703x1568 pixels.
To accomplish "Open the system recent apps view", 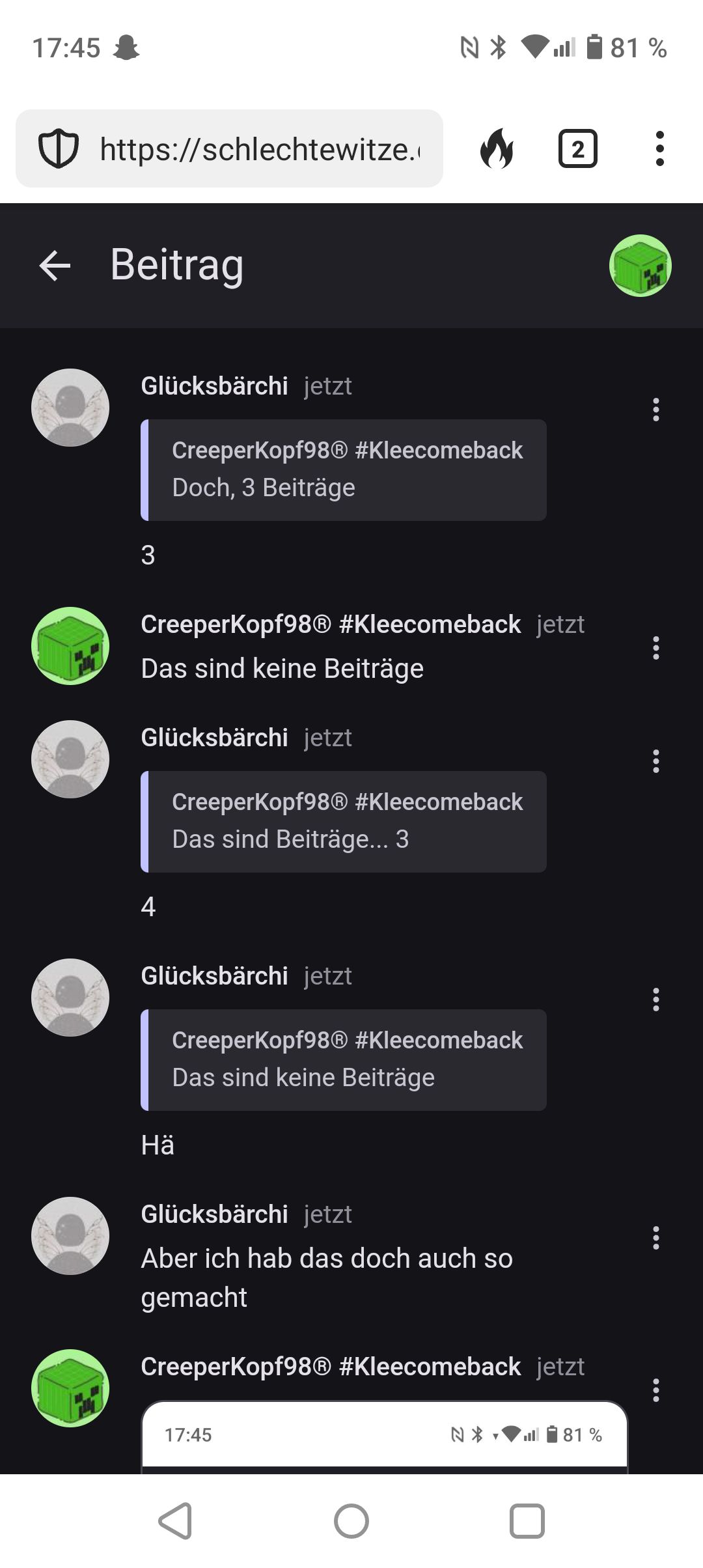I will click(527, 1521).
